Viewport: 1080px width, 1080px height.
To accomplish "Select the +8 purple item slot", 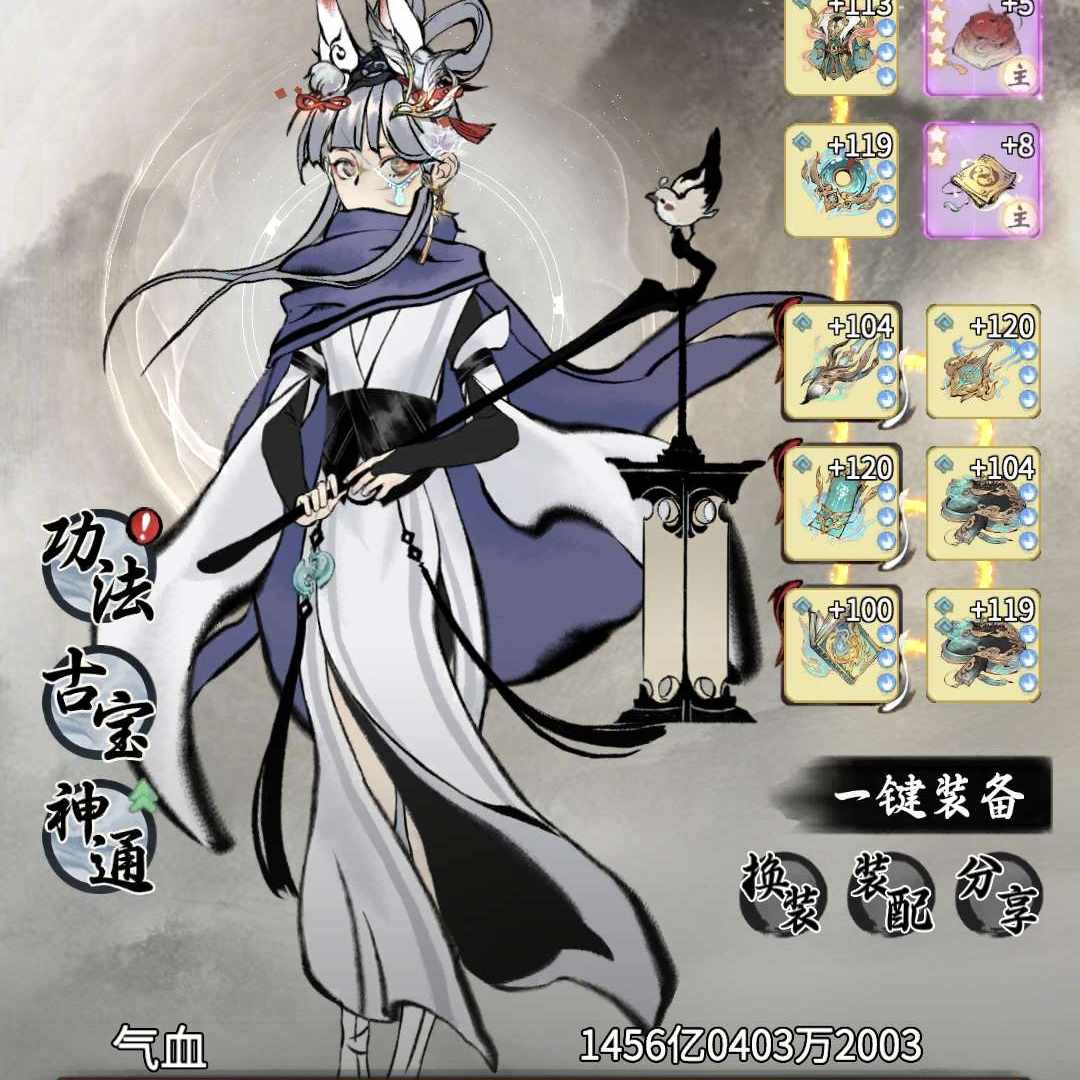I will pyautogui.click(x=982, y=181).
